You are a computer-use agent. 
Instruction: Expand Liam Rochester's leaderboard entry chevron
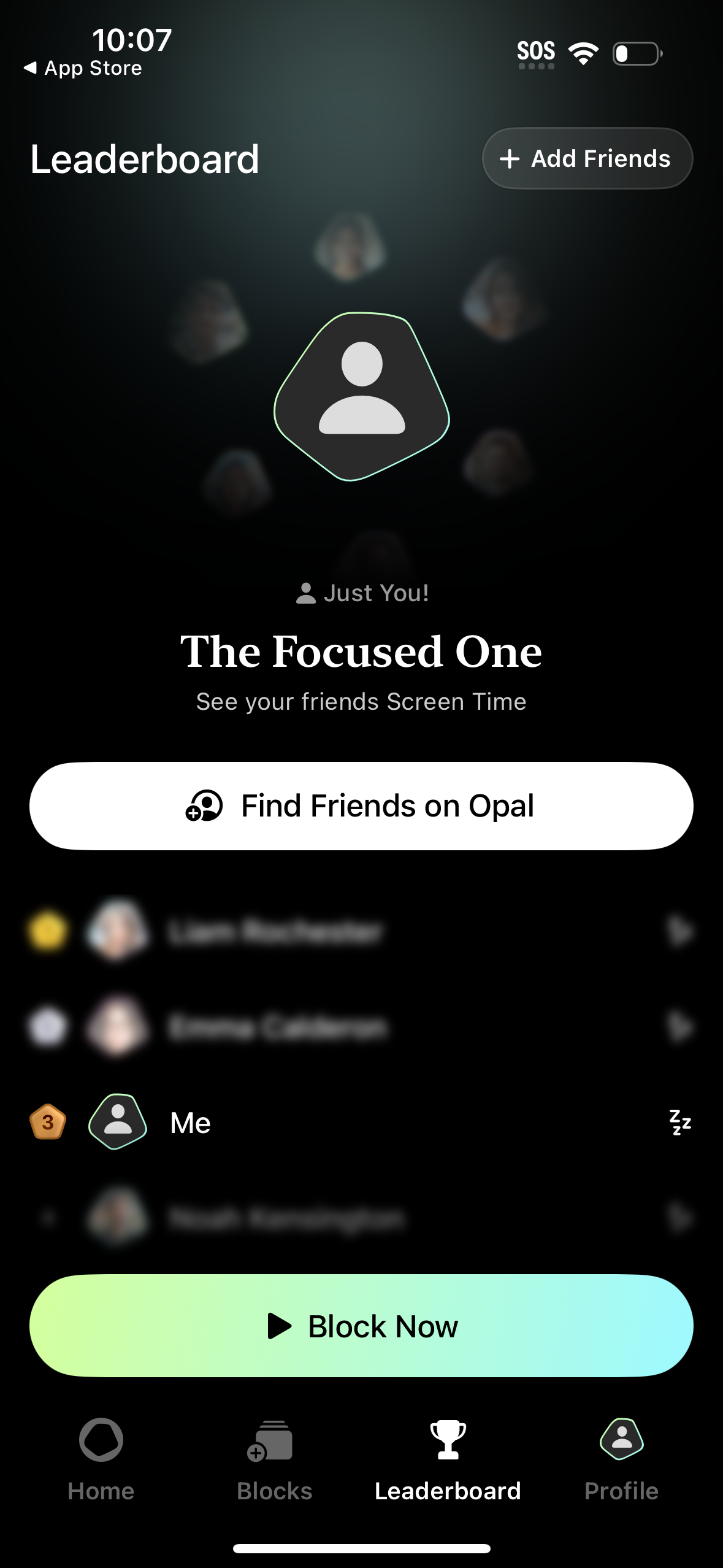[681, 931]
